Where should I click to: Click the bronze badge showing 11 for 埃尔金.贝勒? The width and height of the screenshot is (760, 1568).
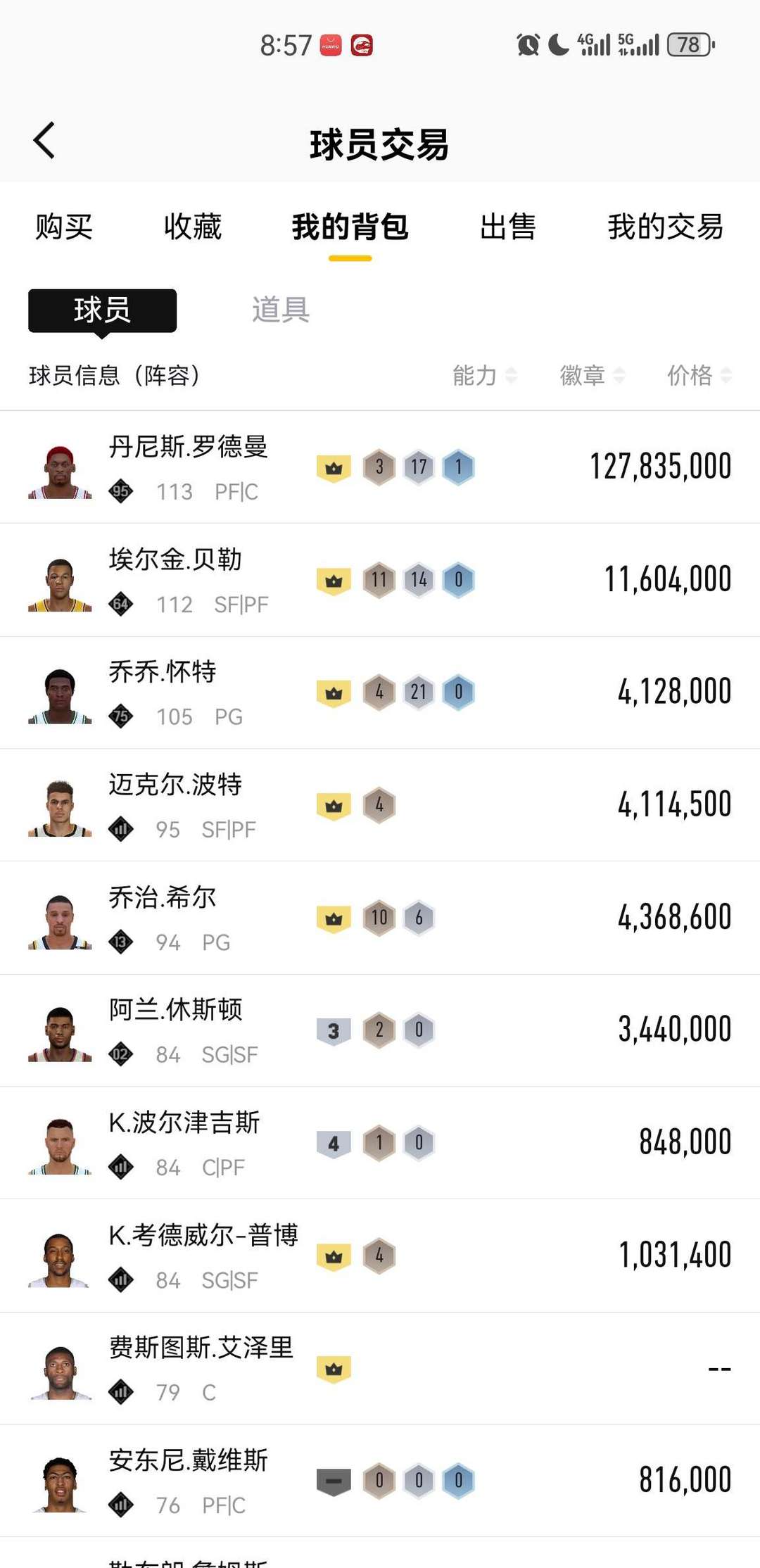coord(379,578)
